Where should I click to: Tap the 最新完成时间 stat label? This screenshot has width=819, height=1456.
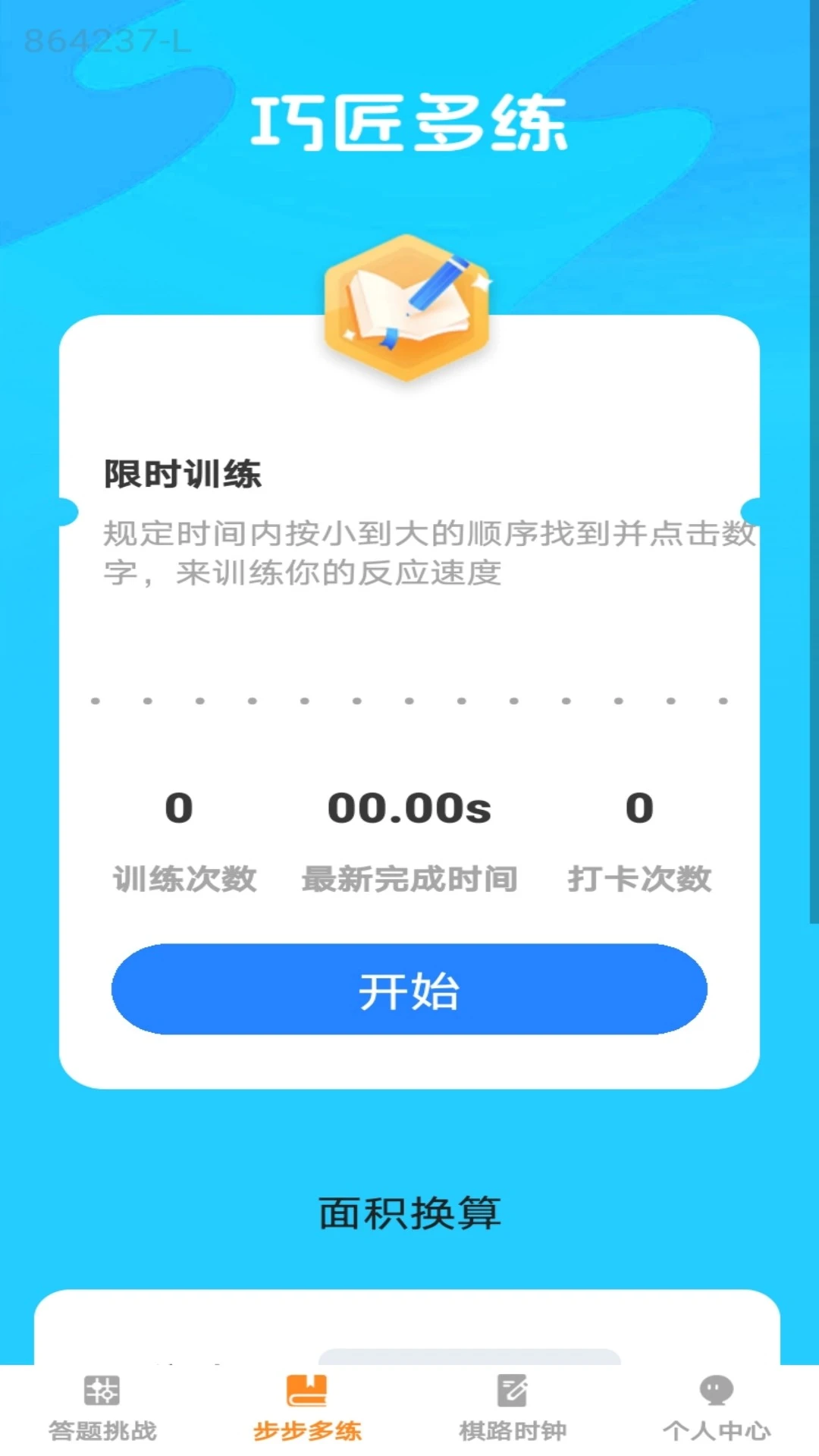tap(409, 878)
